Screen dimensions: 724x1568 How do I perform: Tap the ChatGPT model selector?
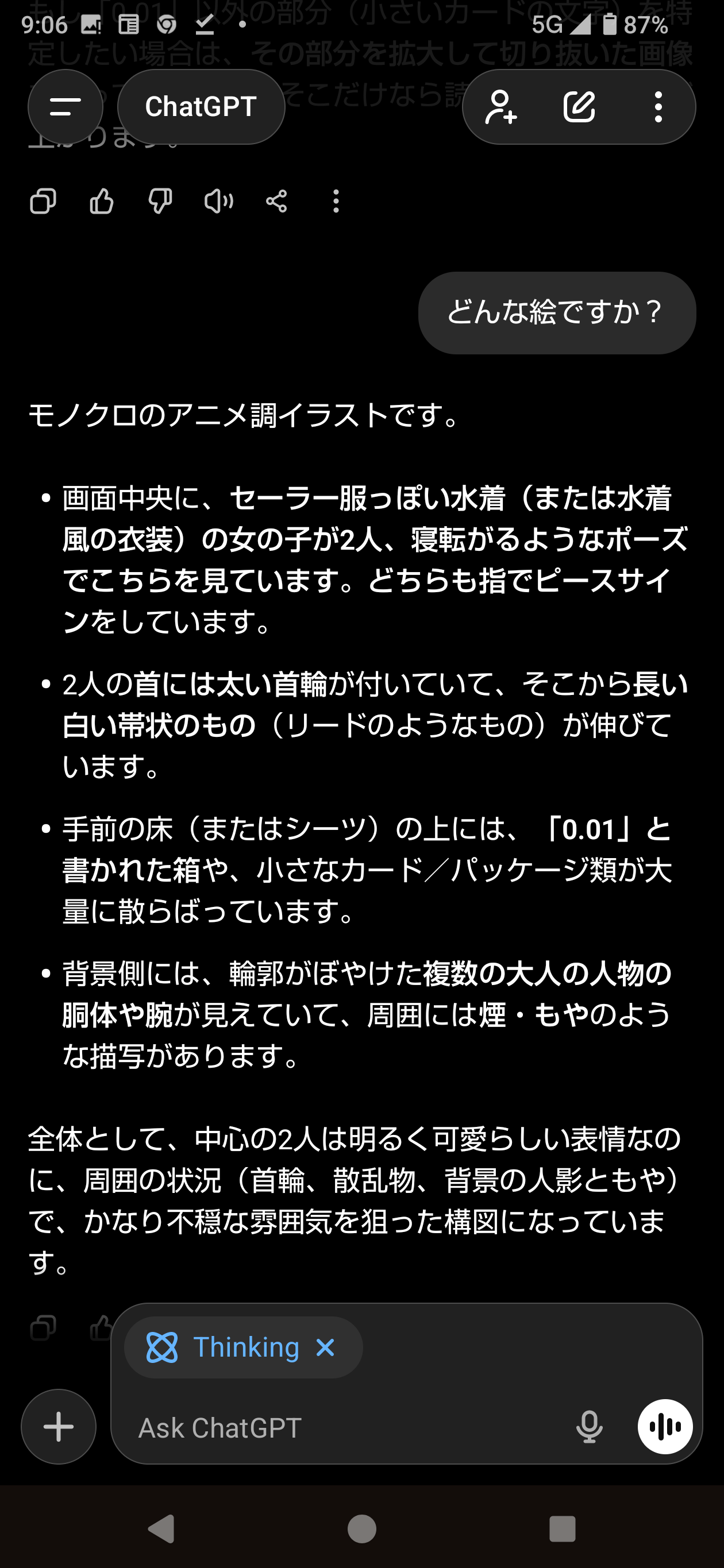click(201, 107)
